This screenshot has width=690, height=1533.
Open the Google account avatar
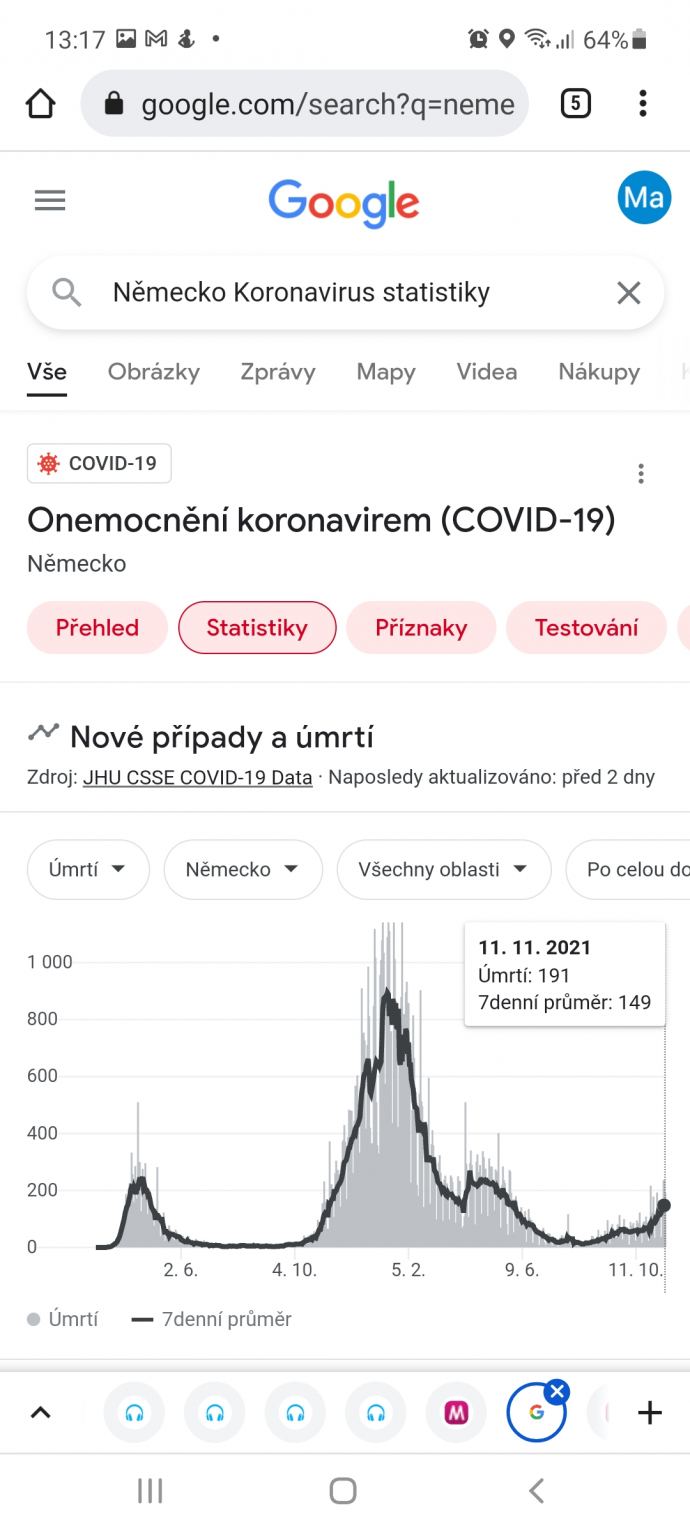point(644,197)
